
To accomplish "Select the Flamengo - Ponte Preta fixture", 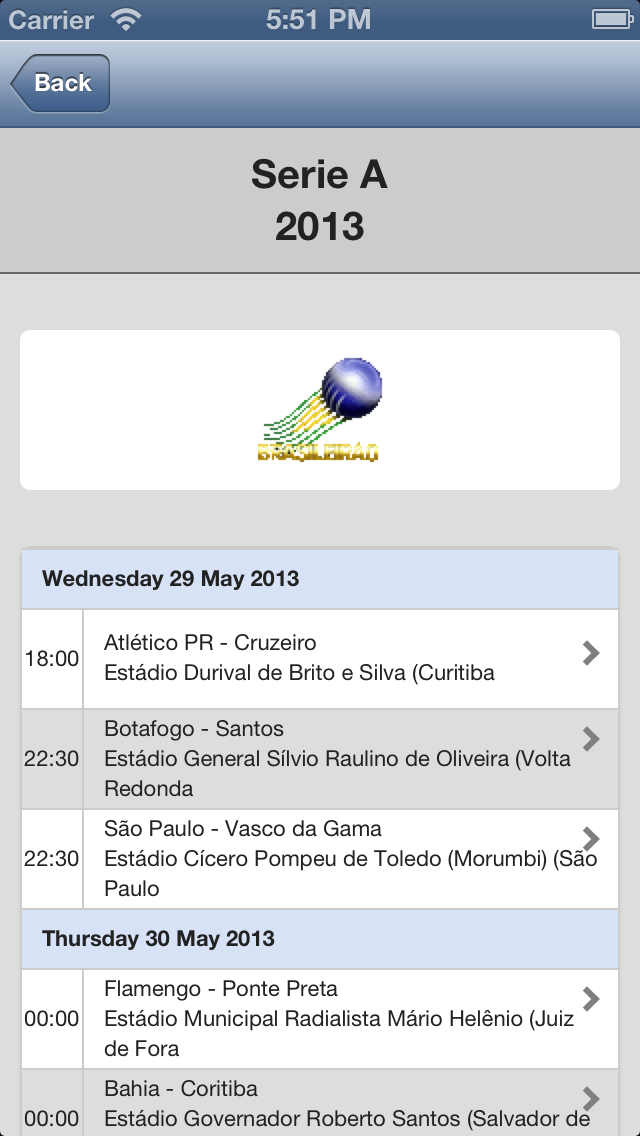I will (320, 1019).
